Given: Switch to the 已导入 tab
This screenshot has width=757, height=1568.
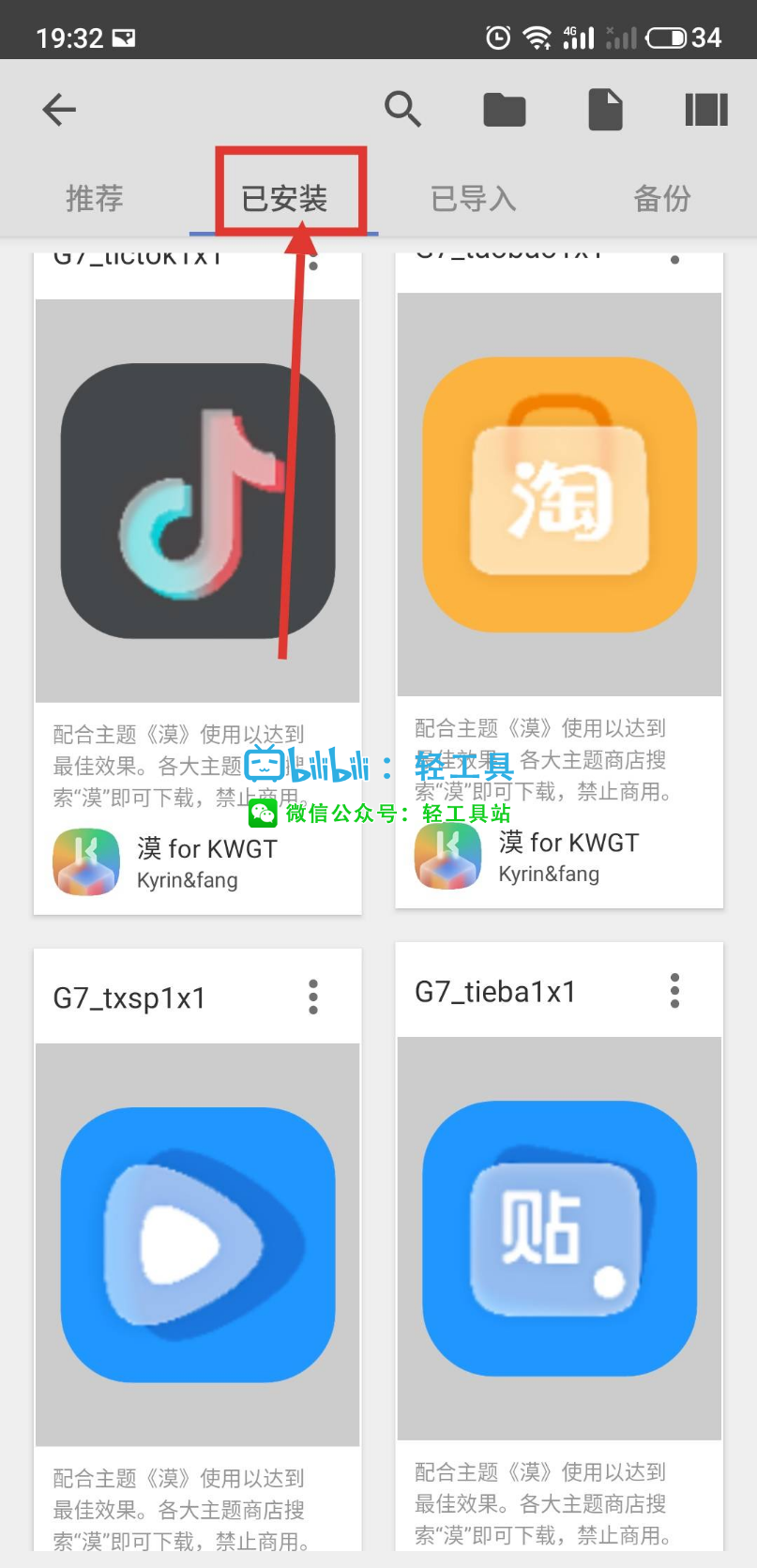Looking at the screenshot, I should 474,198.
